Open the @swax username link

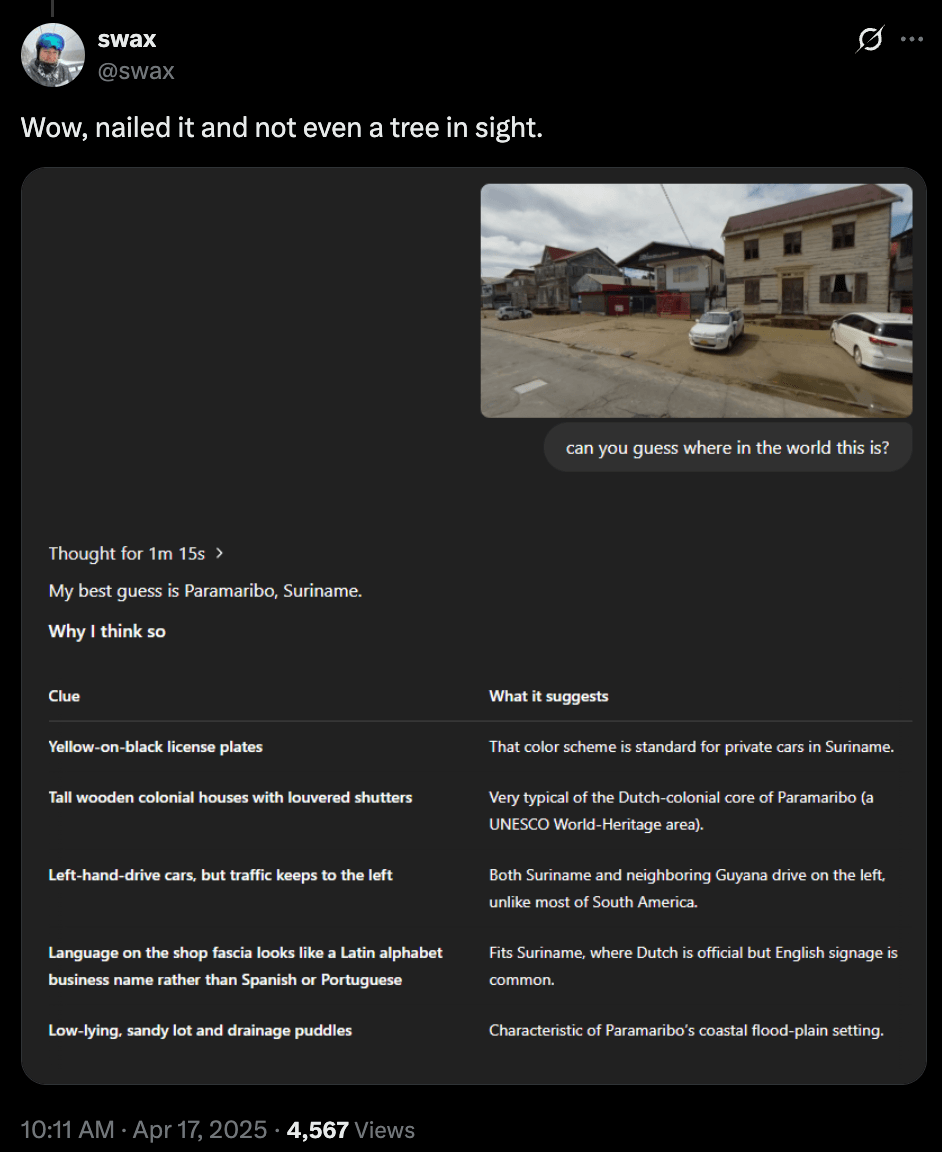tap(136, 71)
